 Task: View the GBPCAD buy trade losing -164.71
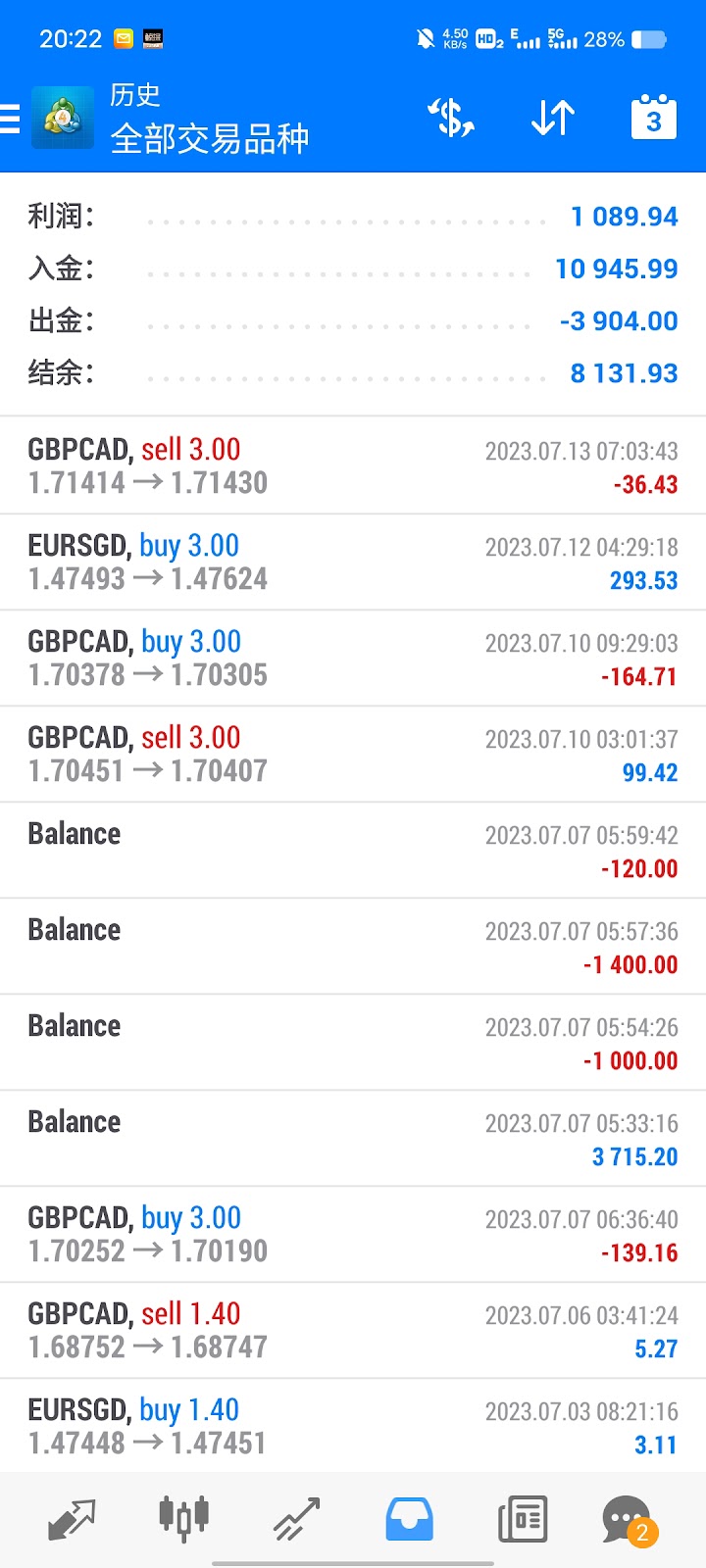[353, 658]
